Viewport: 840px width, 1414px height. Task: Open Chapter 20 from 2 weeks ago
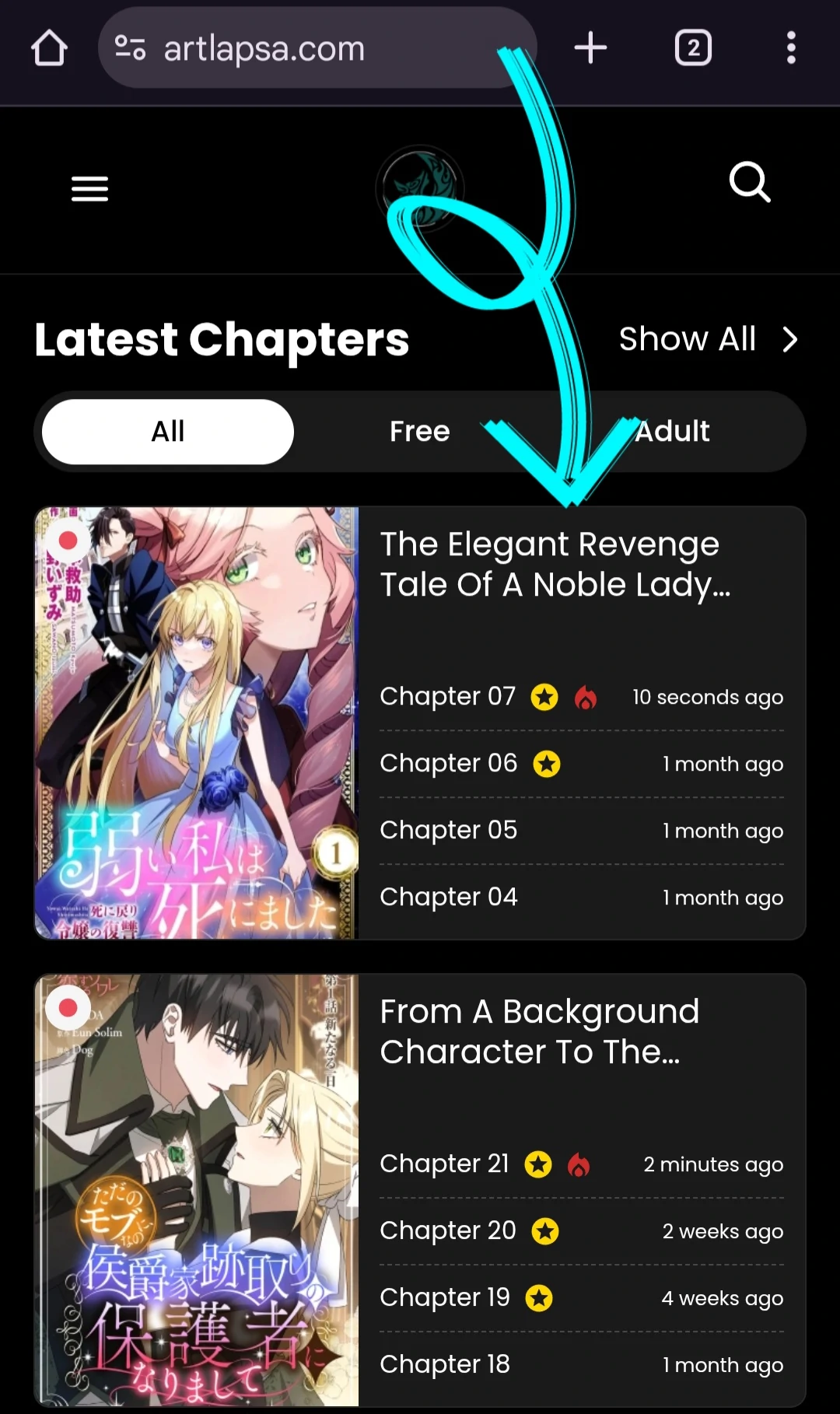448,1230
